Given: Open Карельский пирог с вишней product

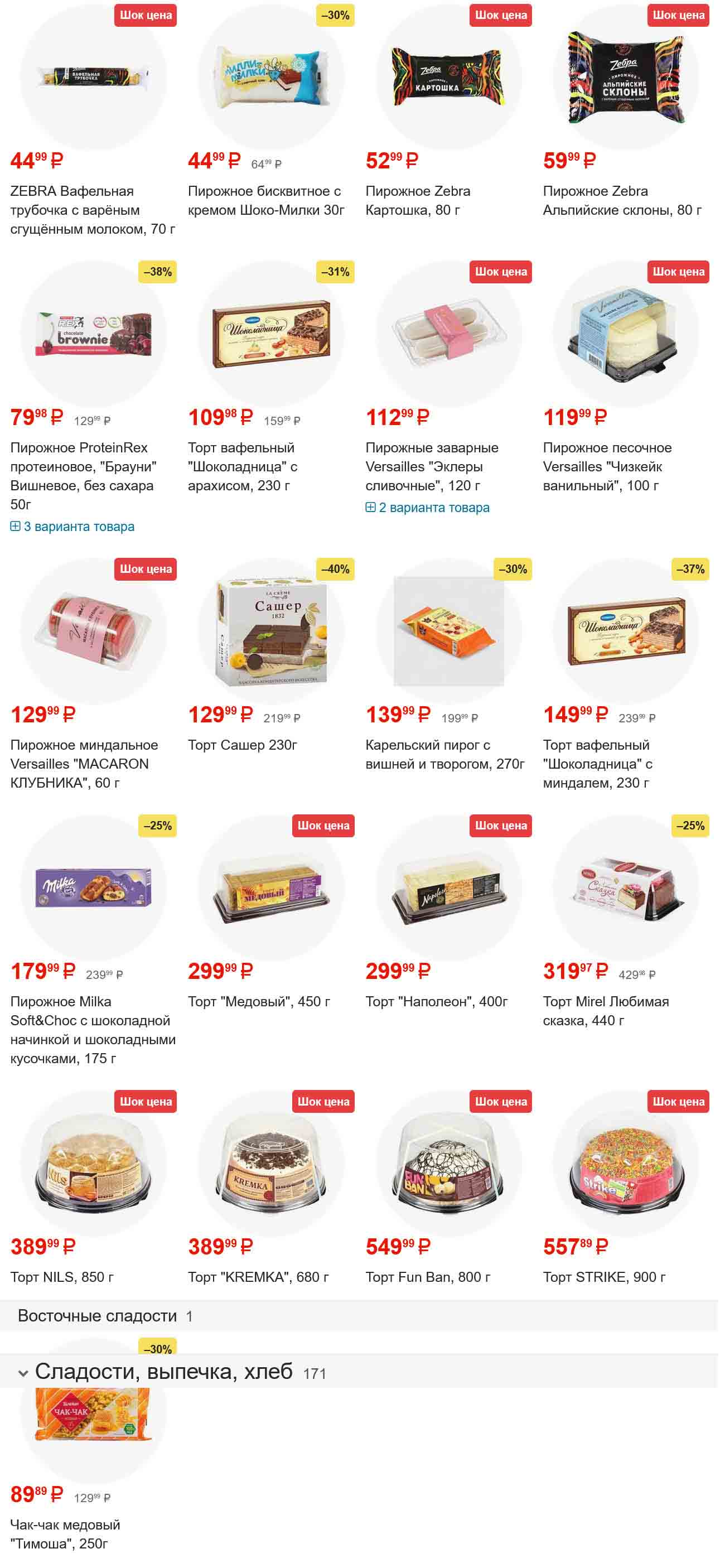Looking at the screenshot, I should [x=444, y=754].
